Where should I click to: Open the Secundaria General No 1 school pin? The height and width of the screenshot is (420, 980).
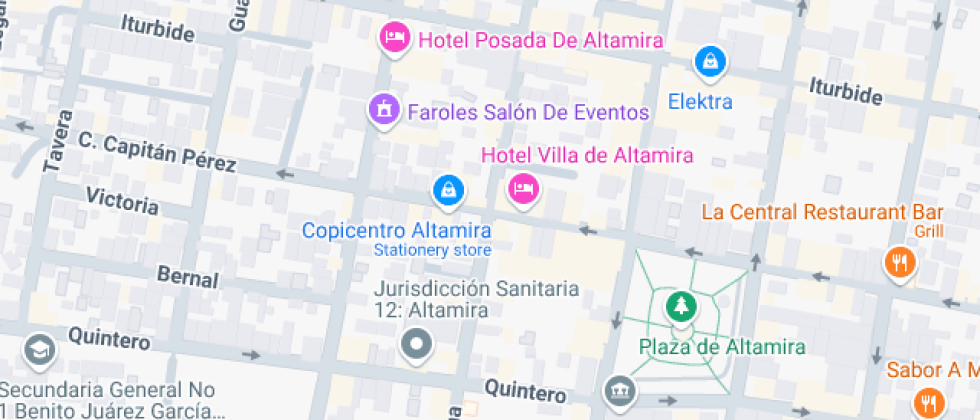[x=39, y=349]
